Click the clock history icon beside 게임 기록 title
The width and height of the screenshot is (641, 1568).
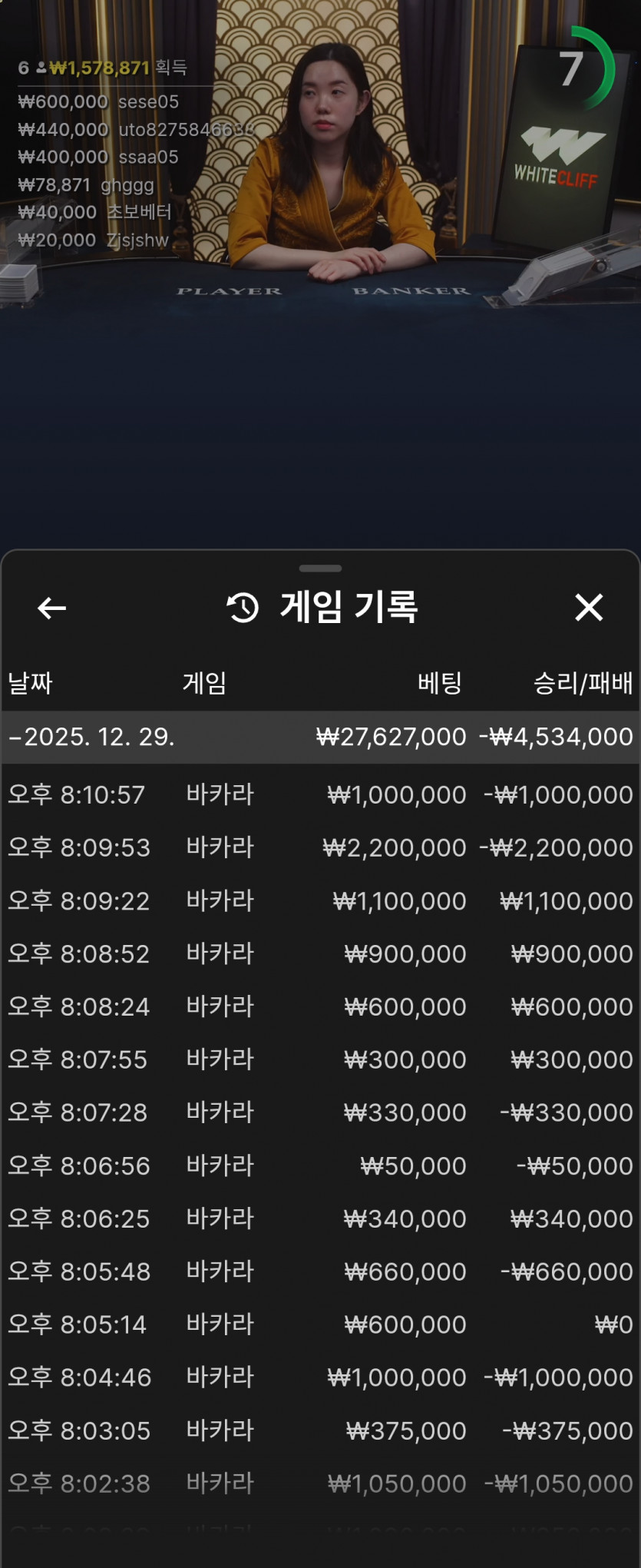click(241, 607)
